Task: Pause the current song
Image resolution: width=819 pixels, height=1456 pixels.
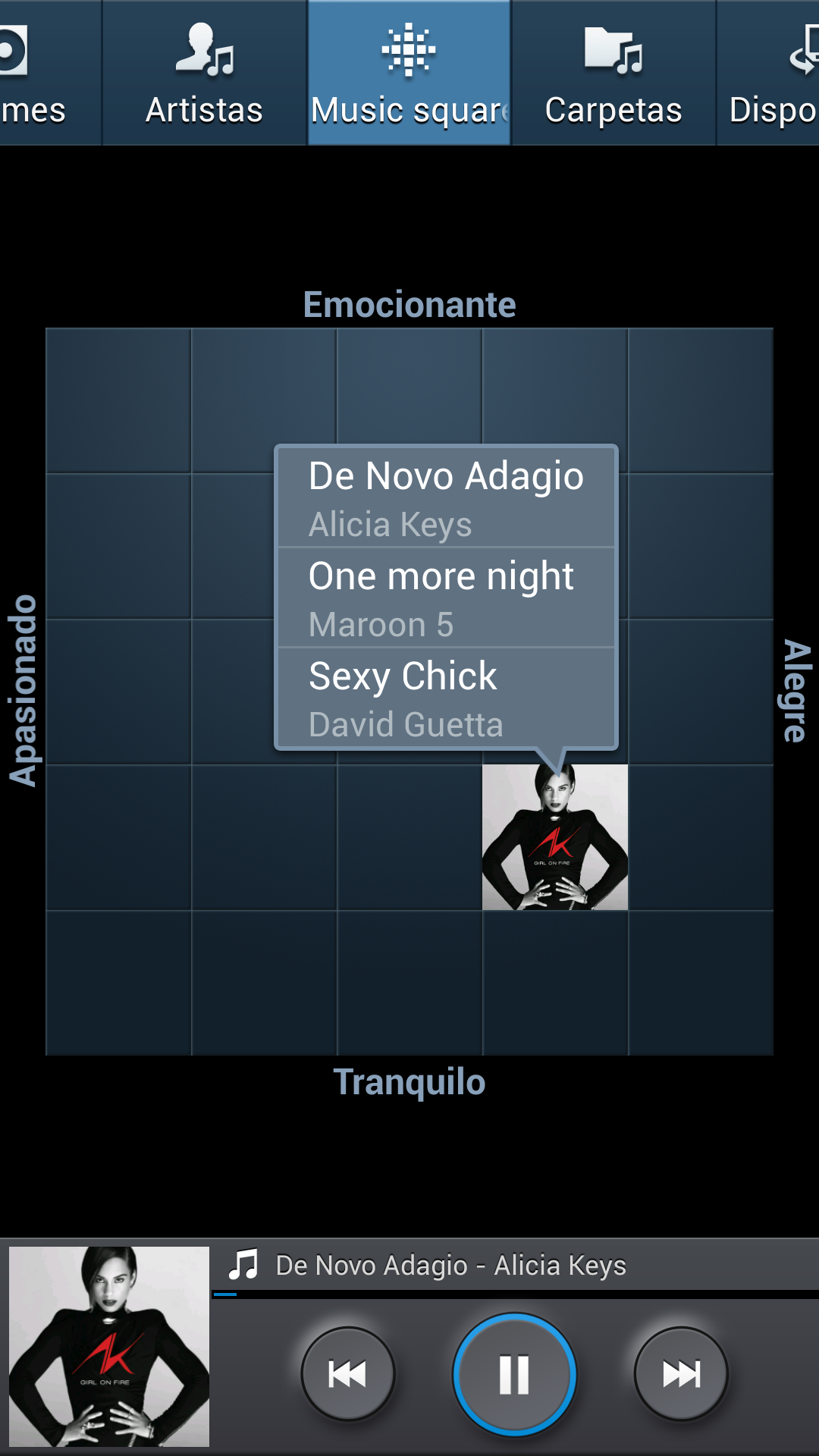Action: (x=514, y=1374)
